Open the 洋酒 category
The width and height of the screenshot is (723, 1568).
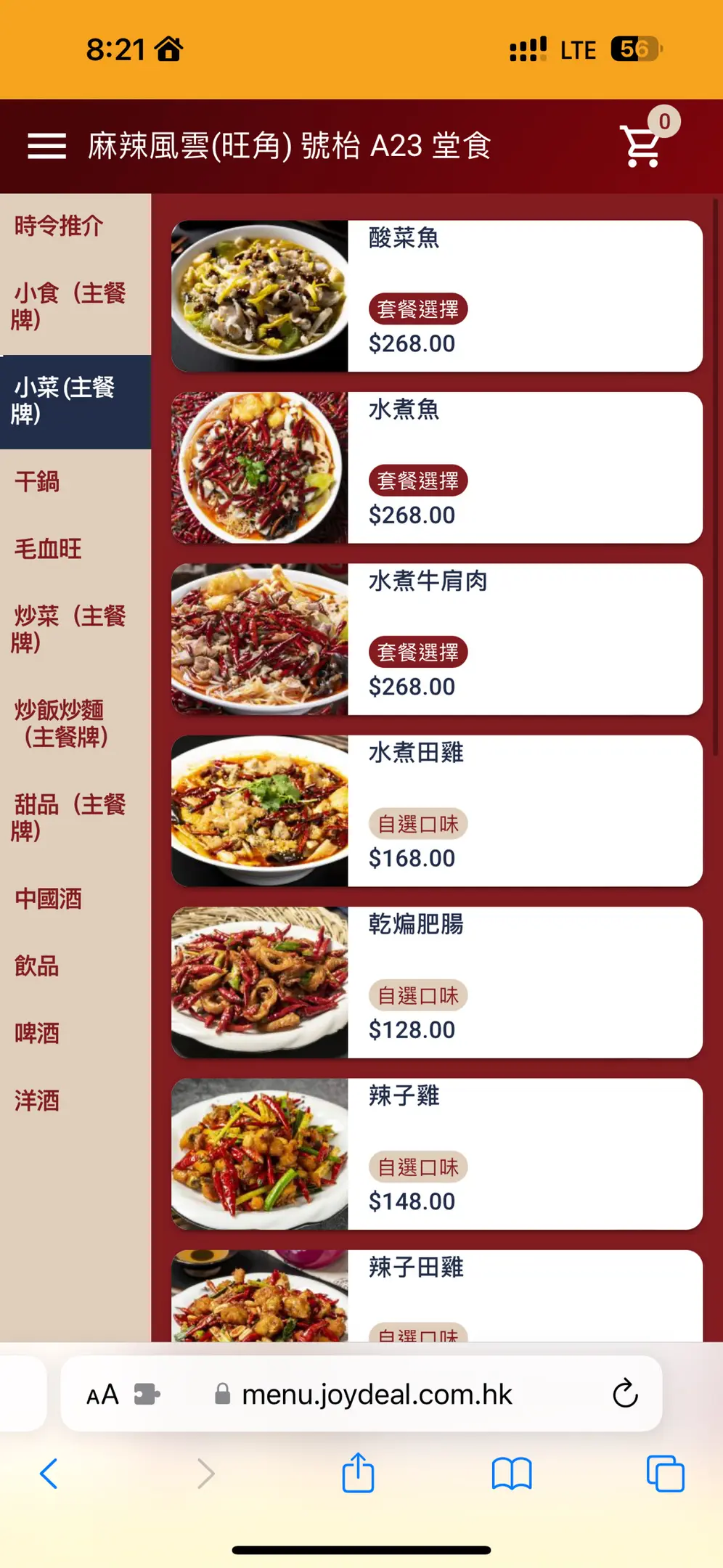pos(38,1101)
